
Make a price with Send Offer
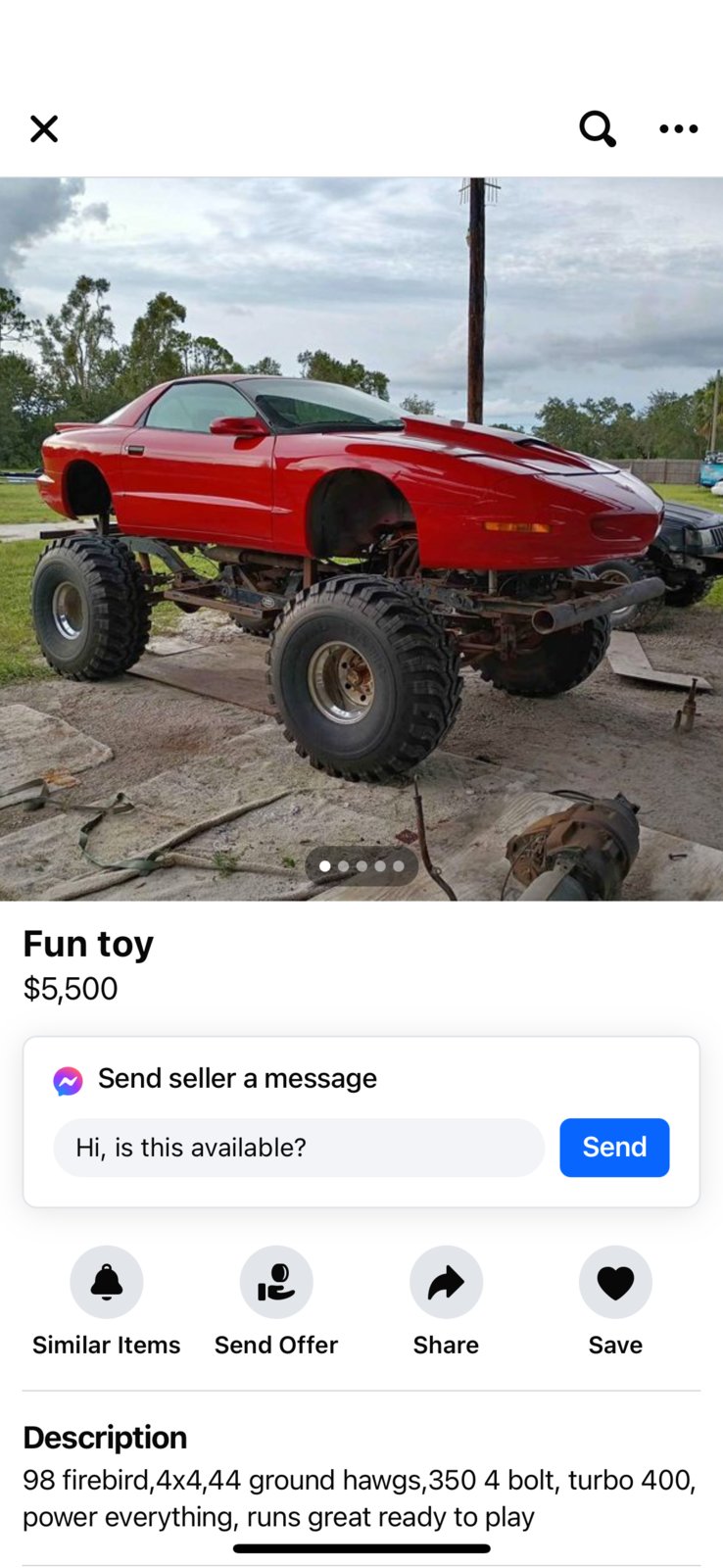point(276,1283)
